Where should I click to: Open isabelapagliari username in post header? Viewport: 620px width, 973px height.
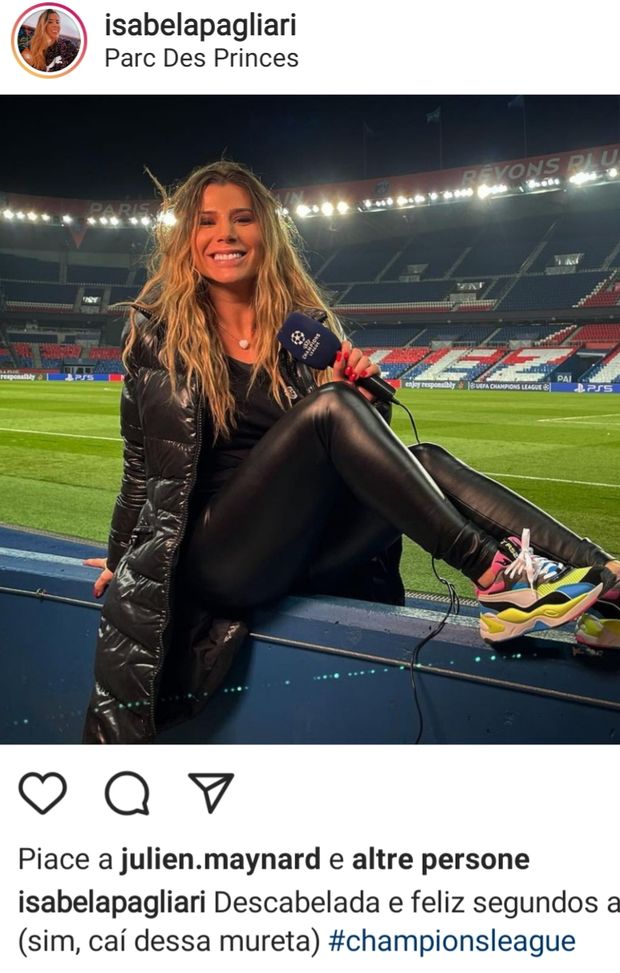pos(200,26)
